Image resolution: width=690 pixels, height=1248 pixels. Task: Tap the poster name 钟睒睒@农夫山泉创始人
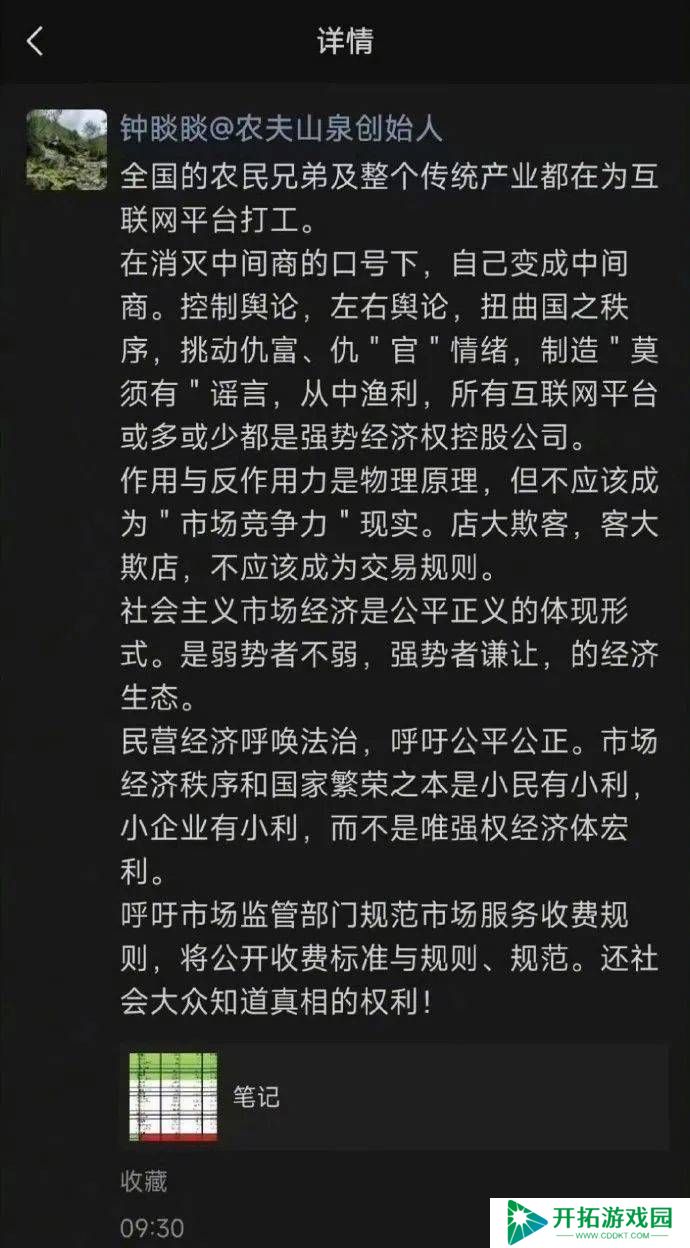(281, 128)
